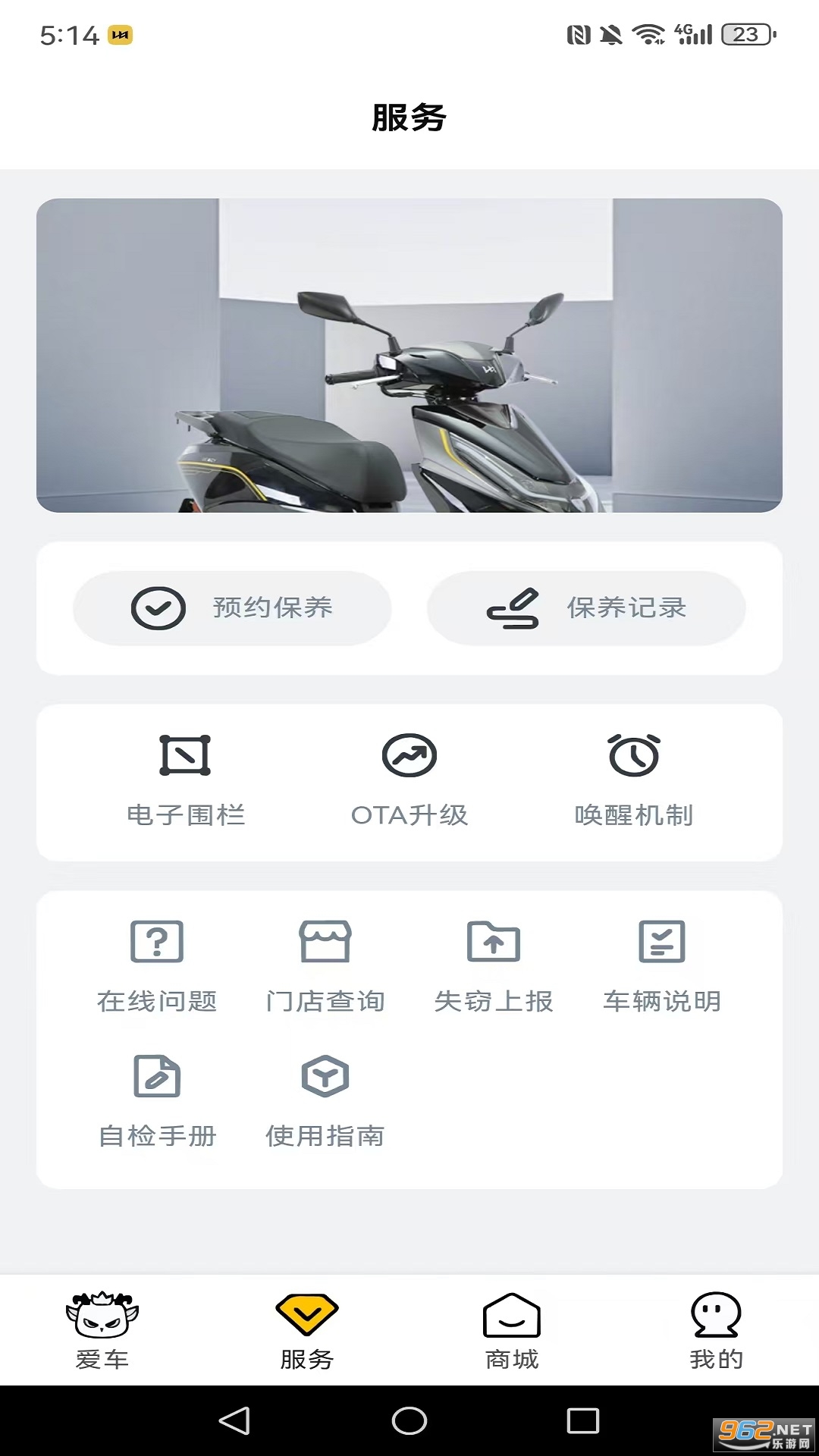Open 预约保养 maintenance booking
This screenshot has height=1456, width=819.
click(x=232, y=608)
